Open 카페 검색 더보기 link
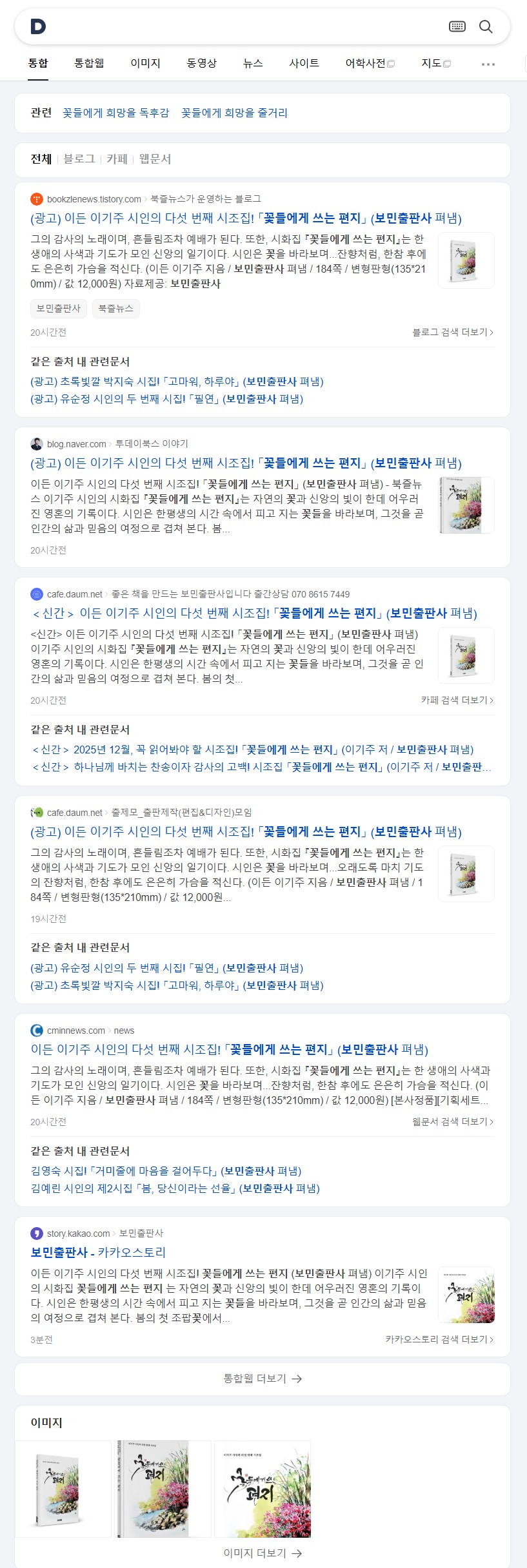The width and height of the screenshot is (527, 1568). 457,701
